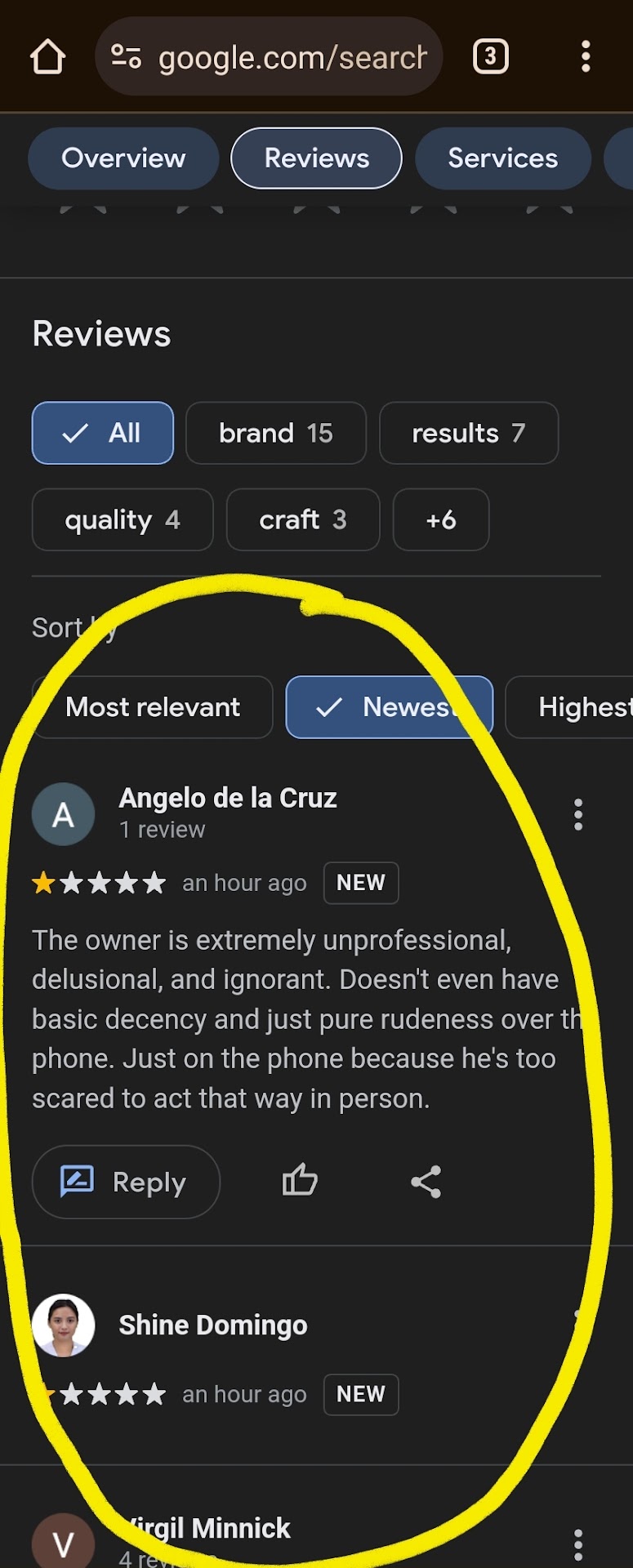Switch to the Services tab
The image size is (633, 1568).
click(x=502, y=158)
